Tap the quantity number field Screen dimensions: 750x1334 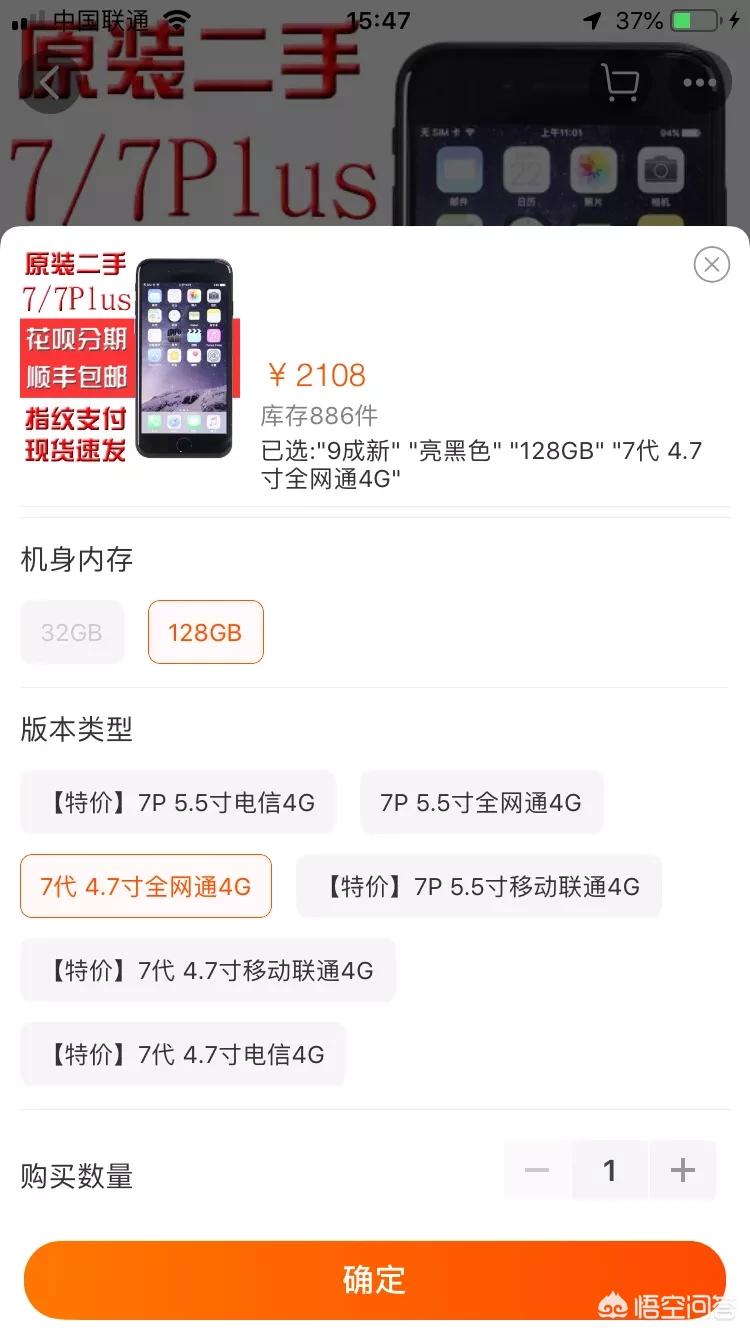pos(610,1170)
